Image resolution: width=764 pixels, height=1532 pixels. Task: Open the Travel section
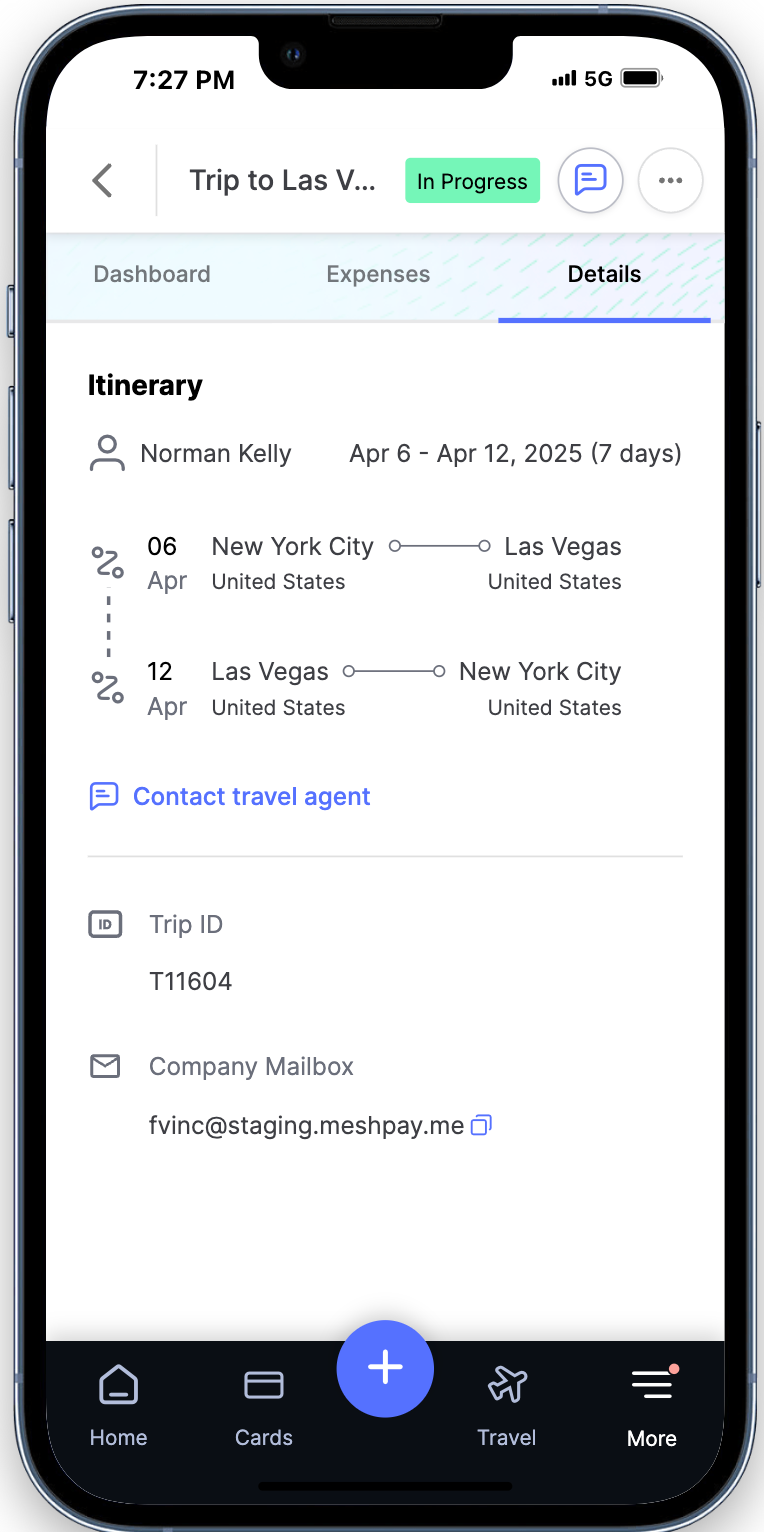pyautogui.click(x=507, y=1407)
